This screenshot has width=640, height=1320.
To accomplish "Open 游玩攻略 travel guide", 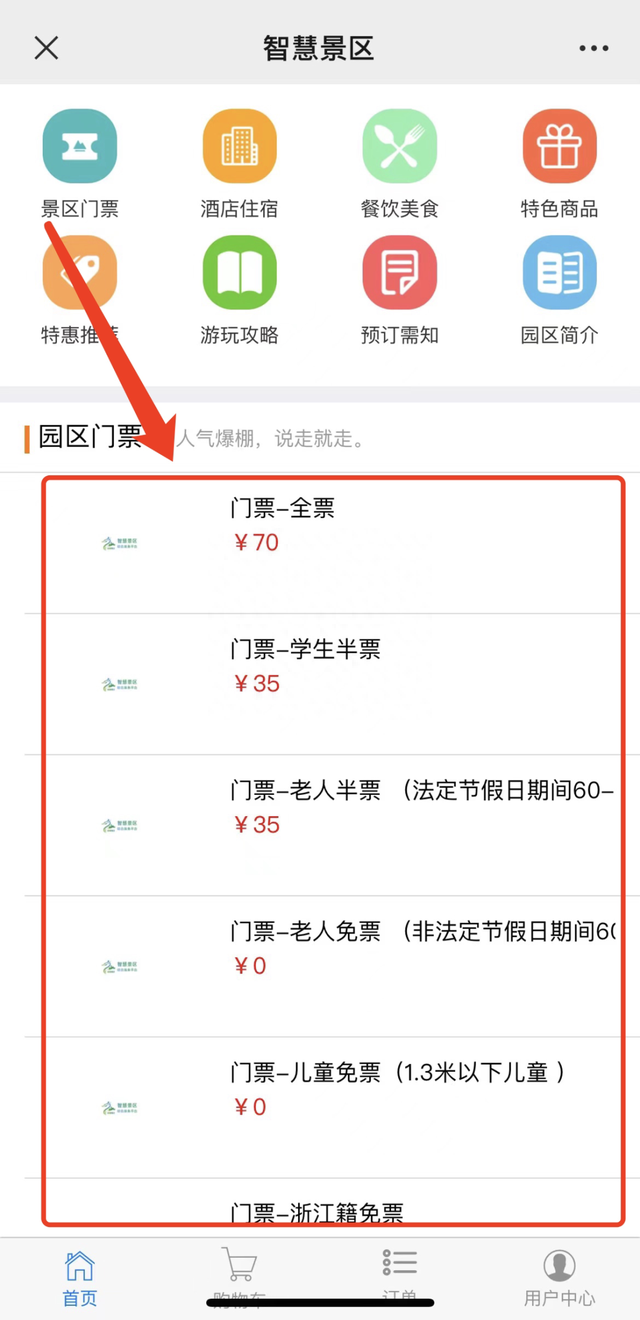I will [x=239, y=291].
